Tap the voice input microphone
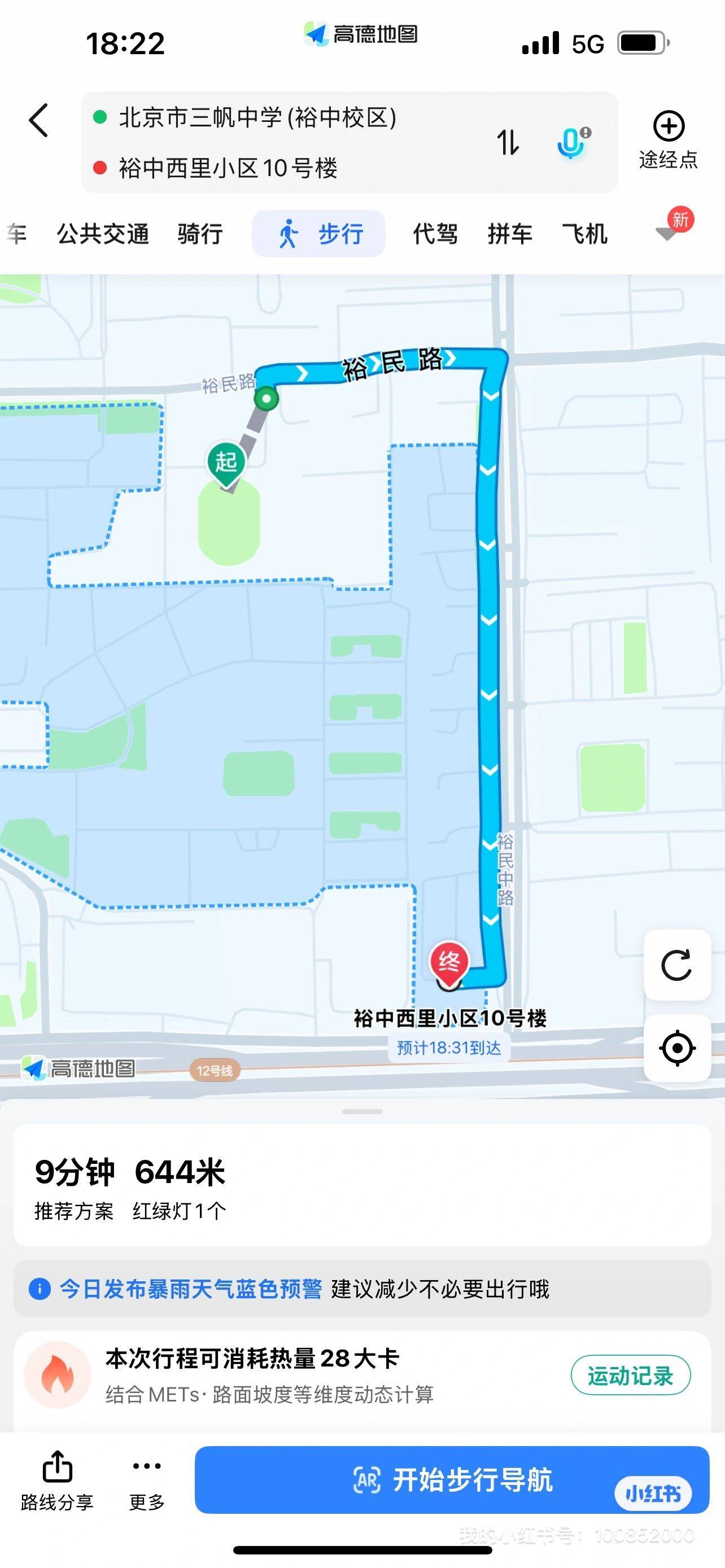Screen dimensions: 725x1568 coord(572,142)
